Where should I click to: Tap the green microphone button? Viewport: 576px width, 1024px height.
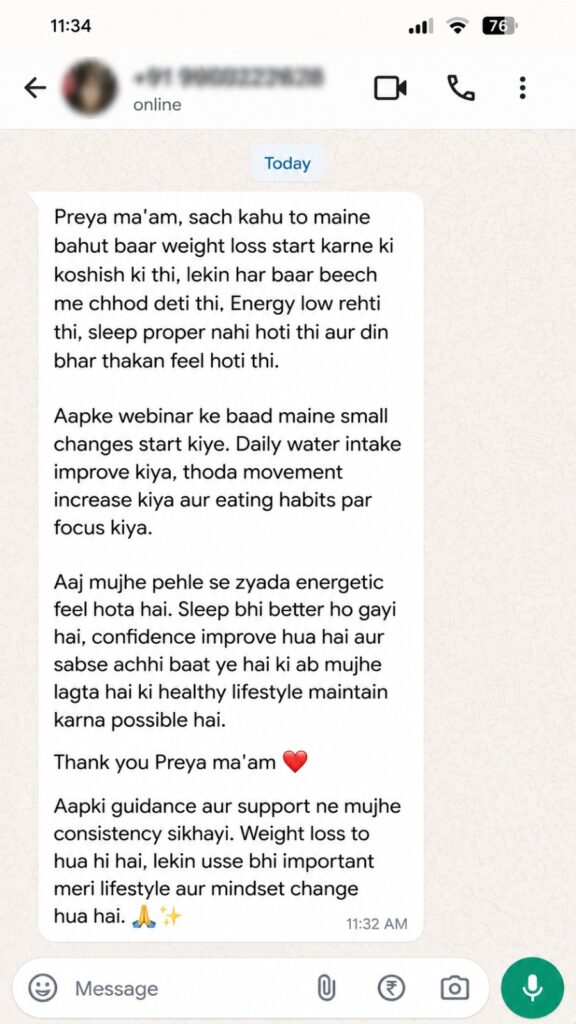[532, 988]
